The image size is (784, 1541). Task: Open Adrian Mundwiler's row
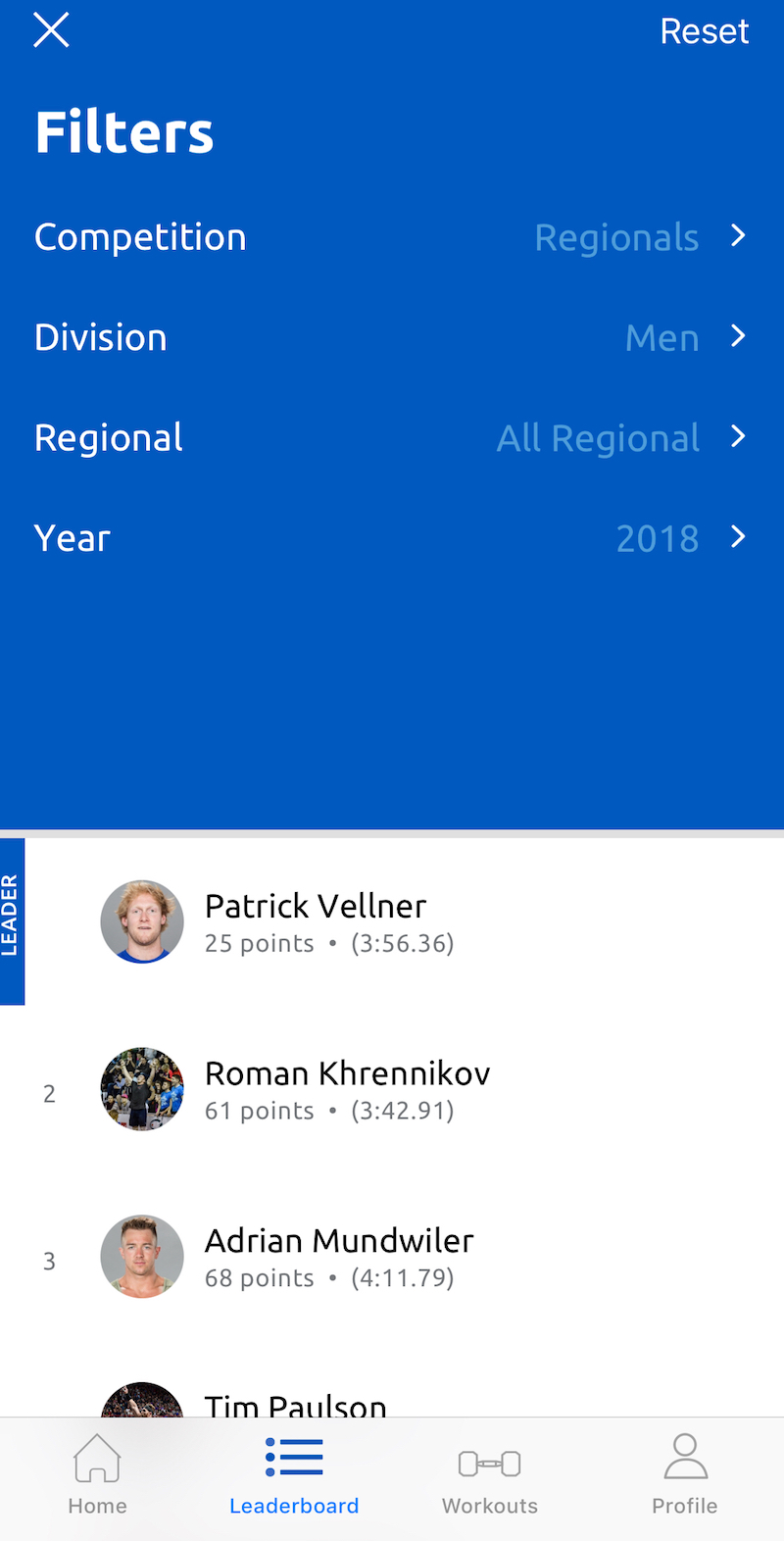click(392, 1258)
